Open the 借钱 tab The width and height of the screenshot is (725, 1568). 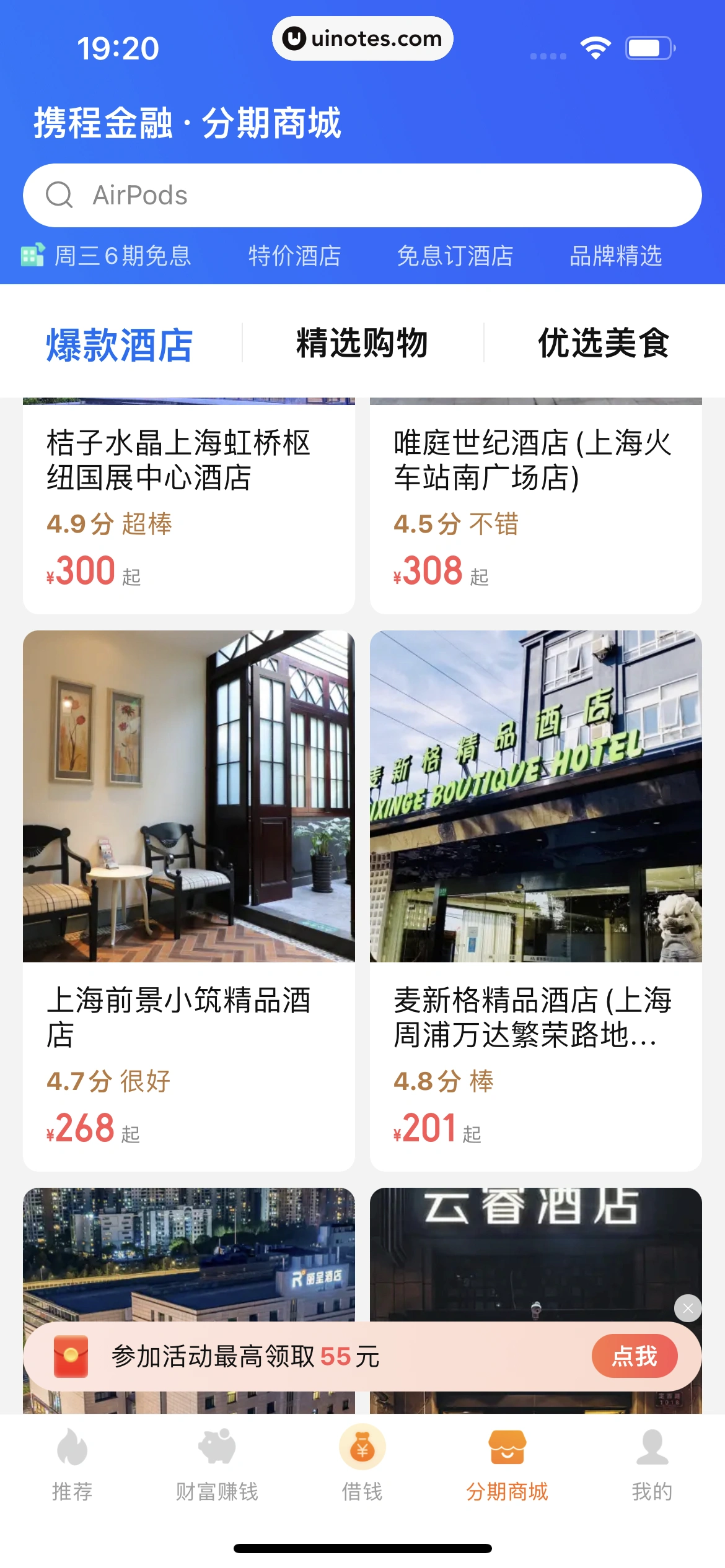[362, 1465]
